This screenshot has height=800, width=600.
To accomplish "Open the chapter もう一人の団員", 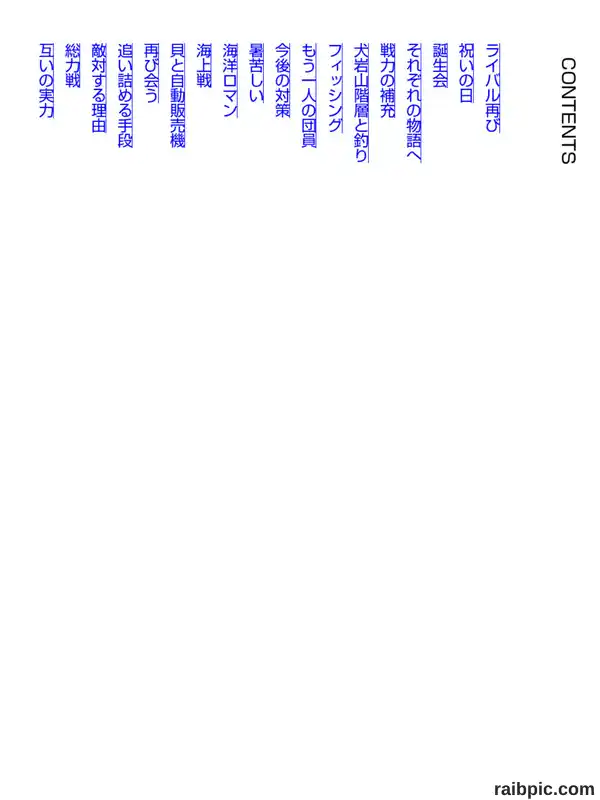I will coord(309,96).
